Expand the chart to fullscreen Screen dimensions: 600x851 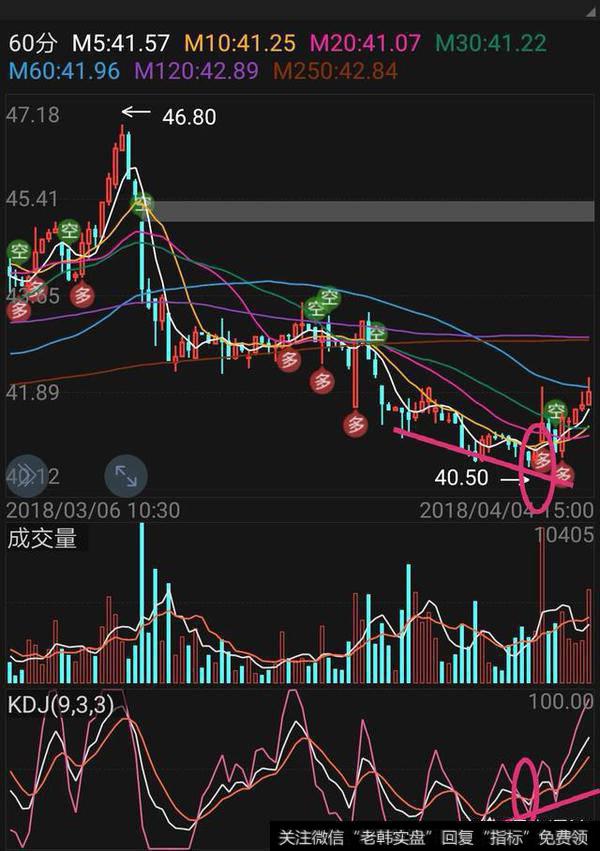click(x=126, y=476)
